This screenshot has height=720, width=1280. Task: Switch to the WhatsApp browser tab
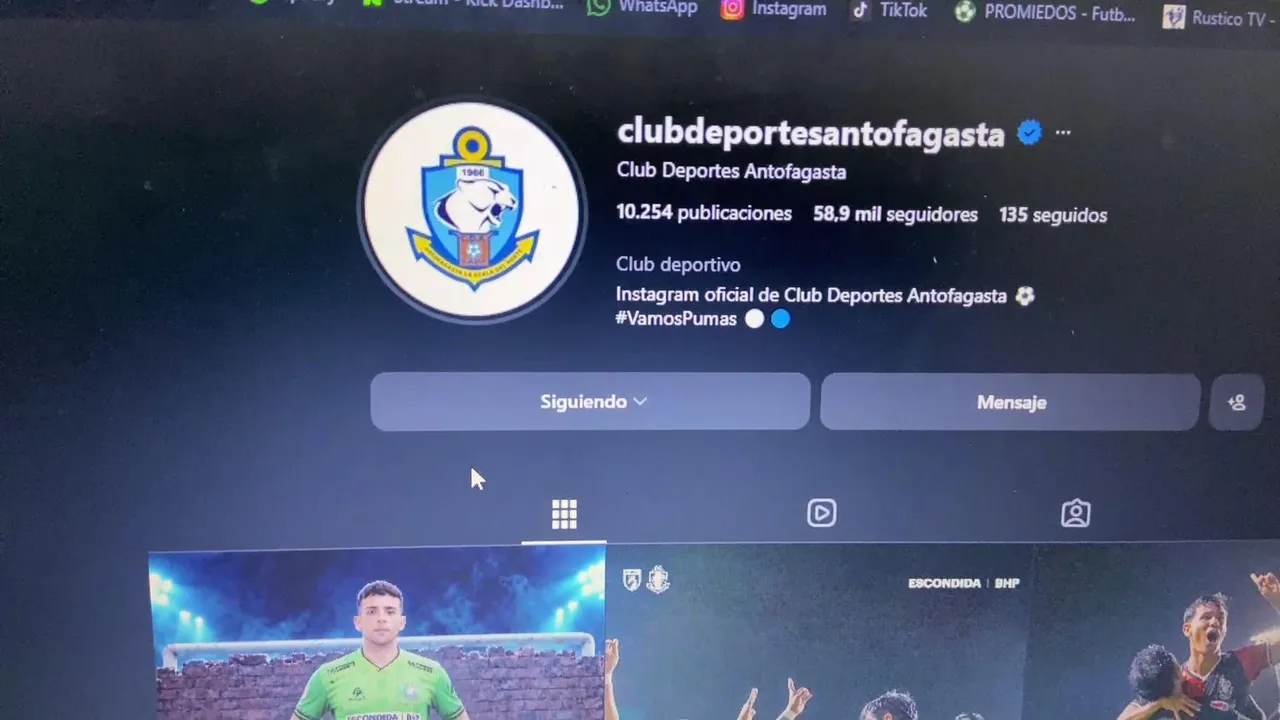642,8
